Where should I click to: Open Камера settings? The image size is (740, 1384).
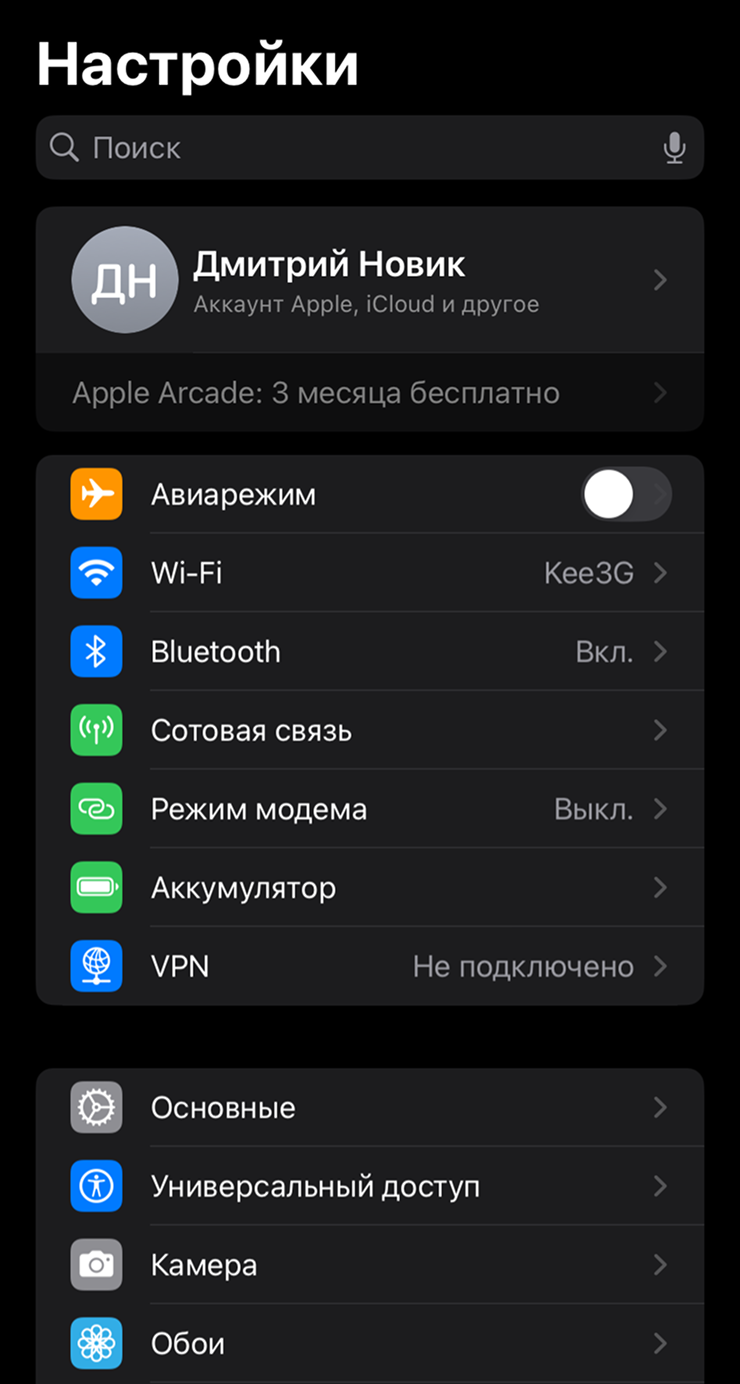pyautogui.click(x=370, y=1265)
